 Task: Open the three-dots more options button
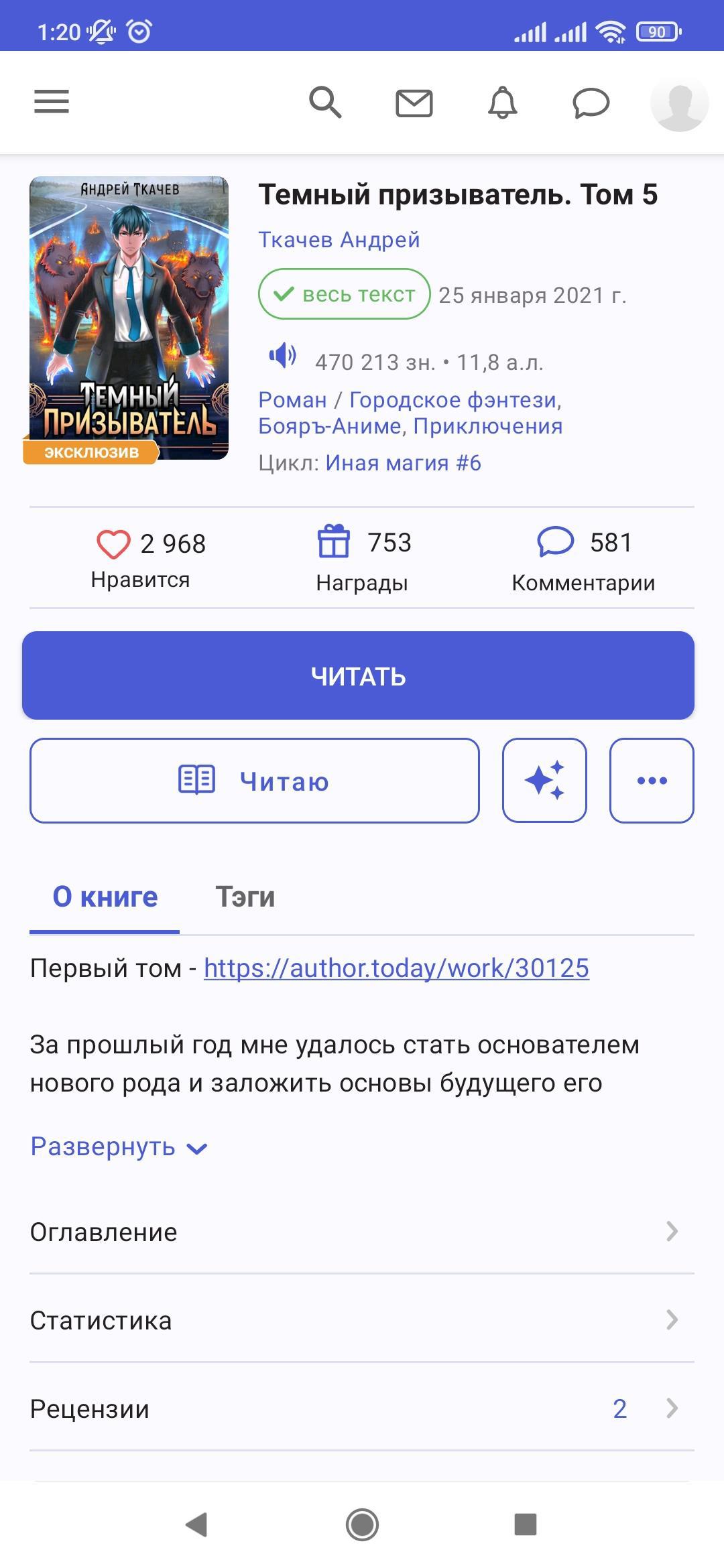tap(652, 781)
